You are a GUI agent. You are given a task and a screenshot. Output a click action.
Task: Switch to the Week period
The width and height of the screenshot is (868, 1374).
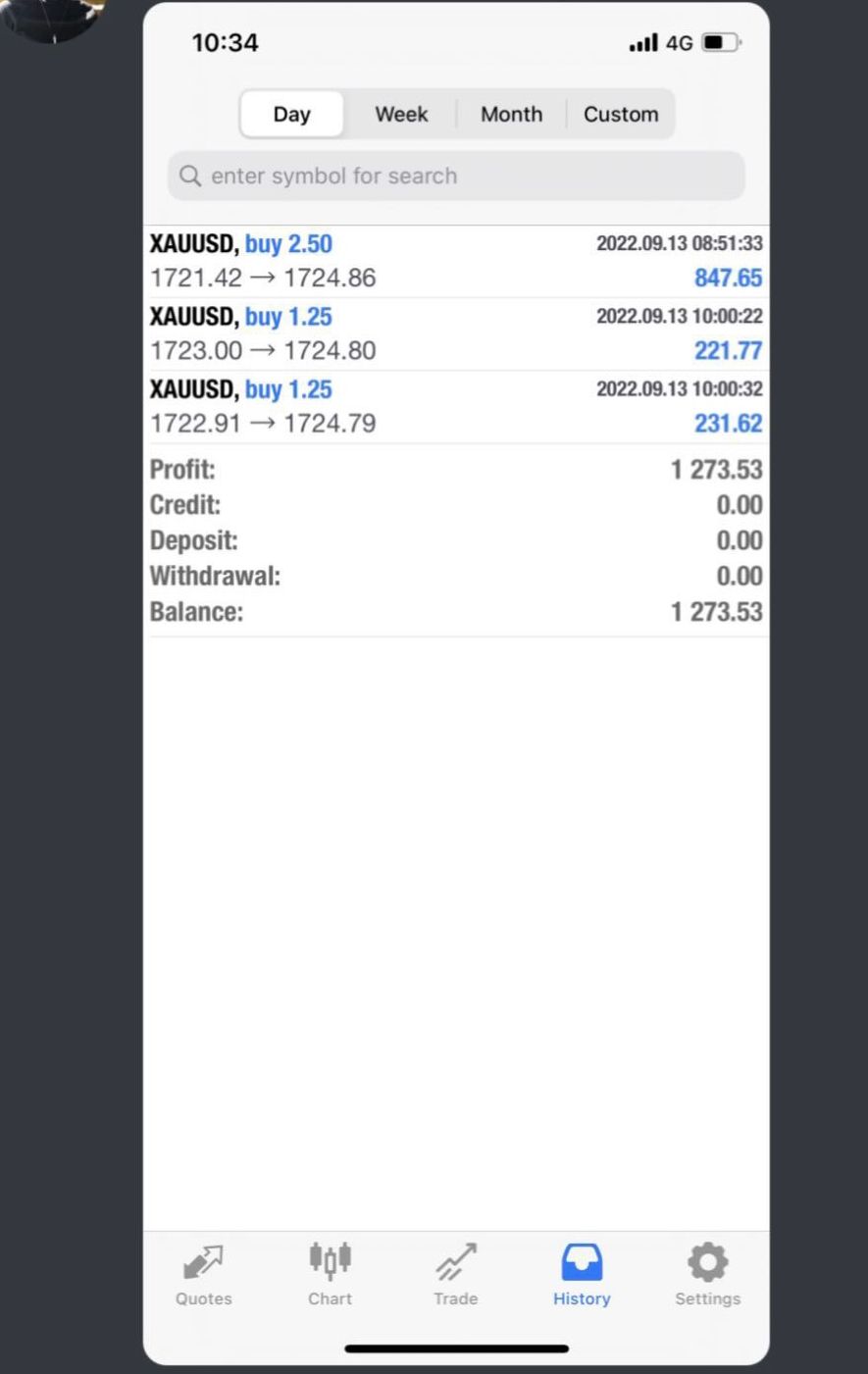[401, 114]
